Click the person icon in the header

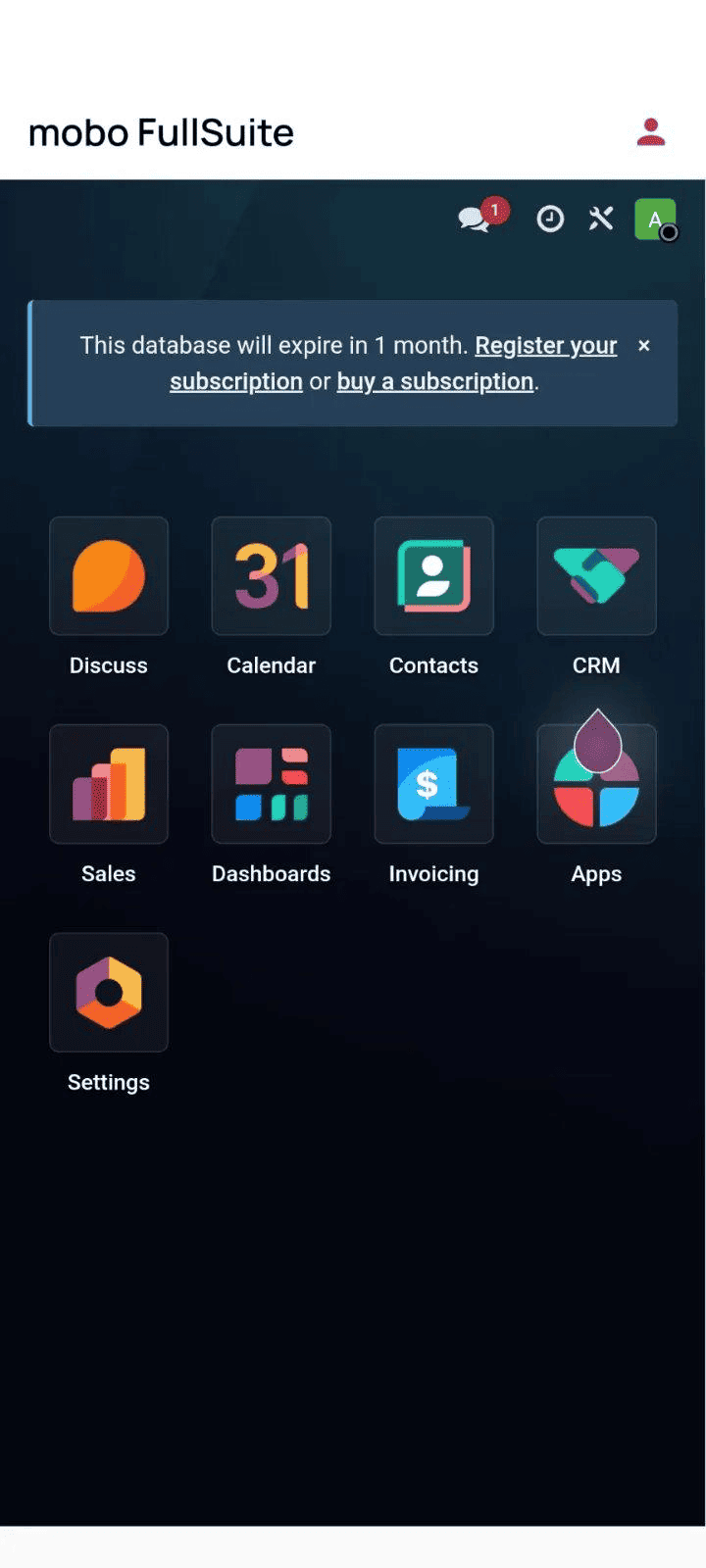click(652, 130)
